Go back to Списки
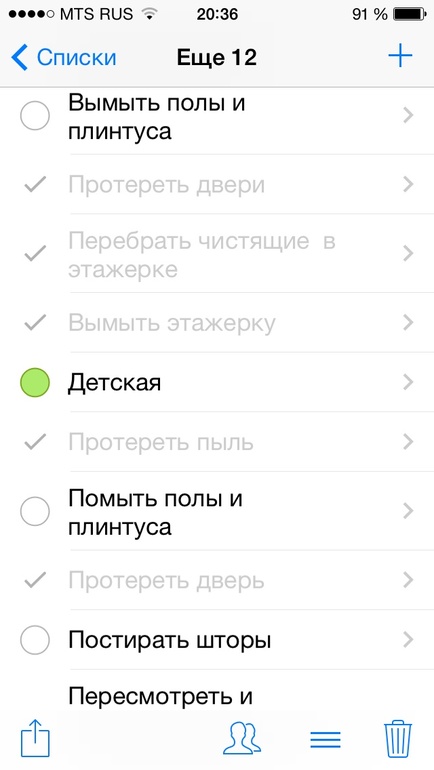Screen dimensions: 434x770 coord(63,57)
